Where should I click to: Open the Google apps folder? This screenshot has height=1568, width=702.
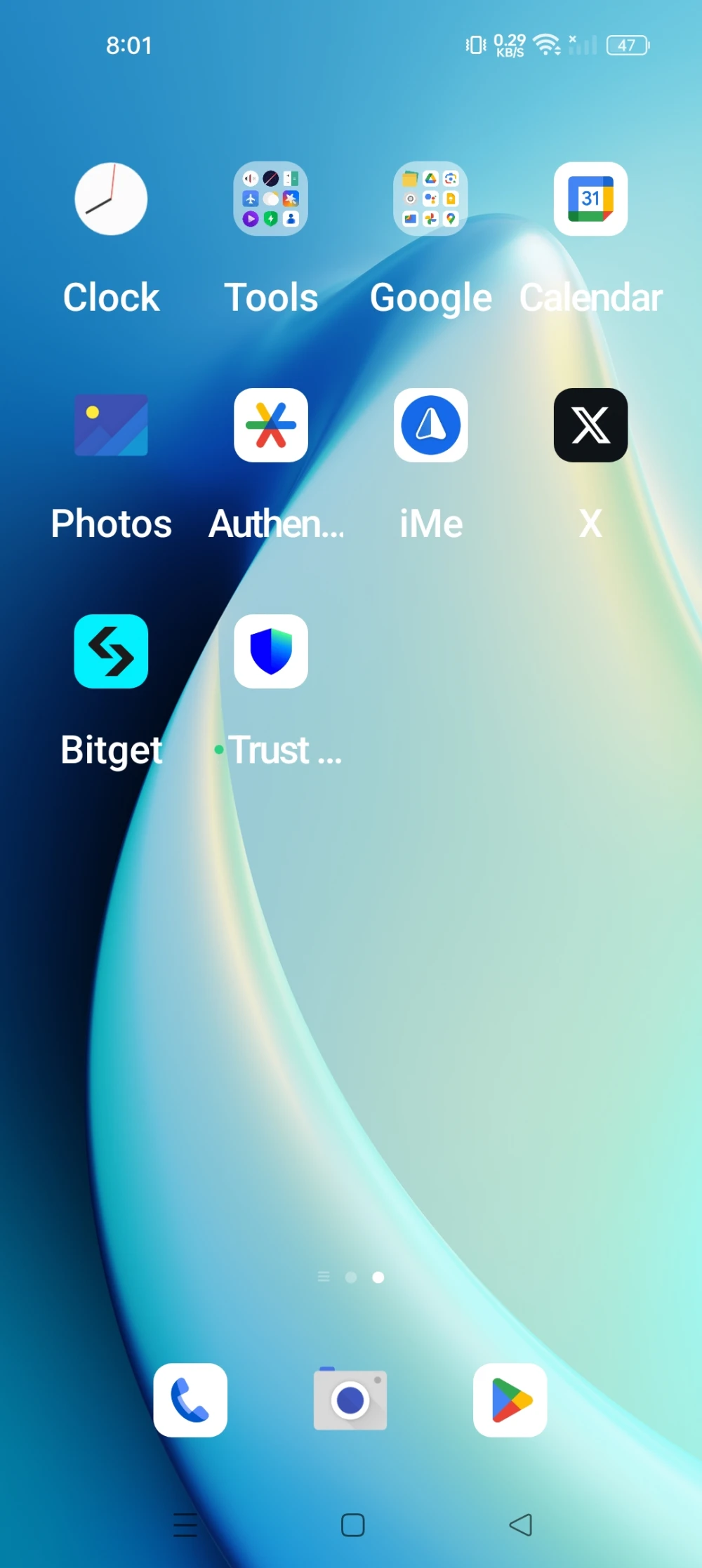point(430,199)
